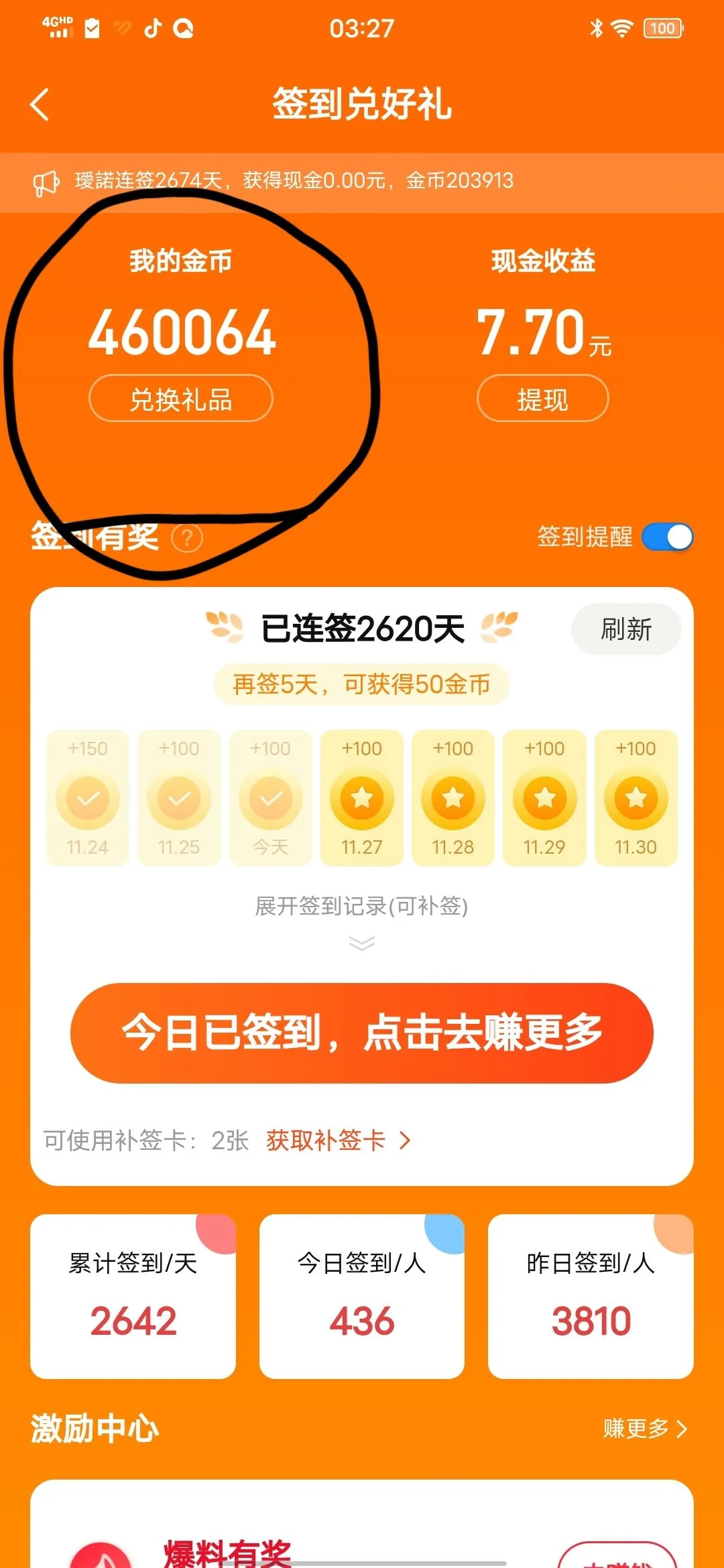The width and height of the screenshot is (724, 1568).
Task: Select the 11.27 sign-in day tile
Action: coord(362,798)
